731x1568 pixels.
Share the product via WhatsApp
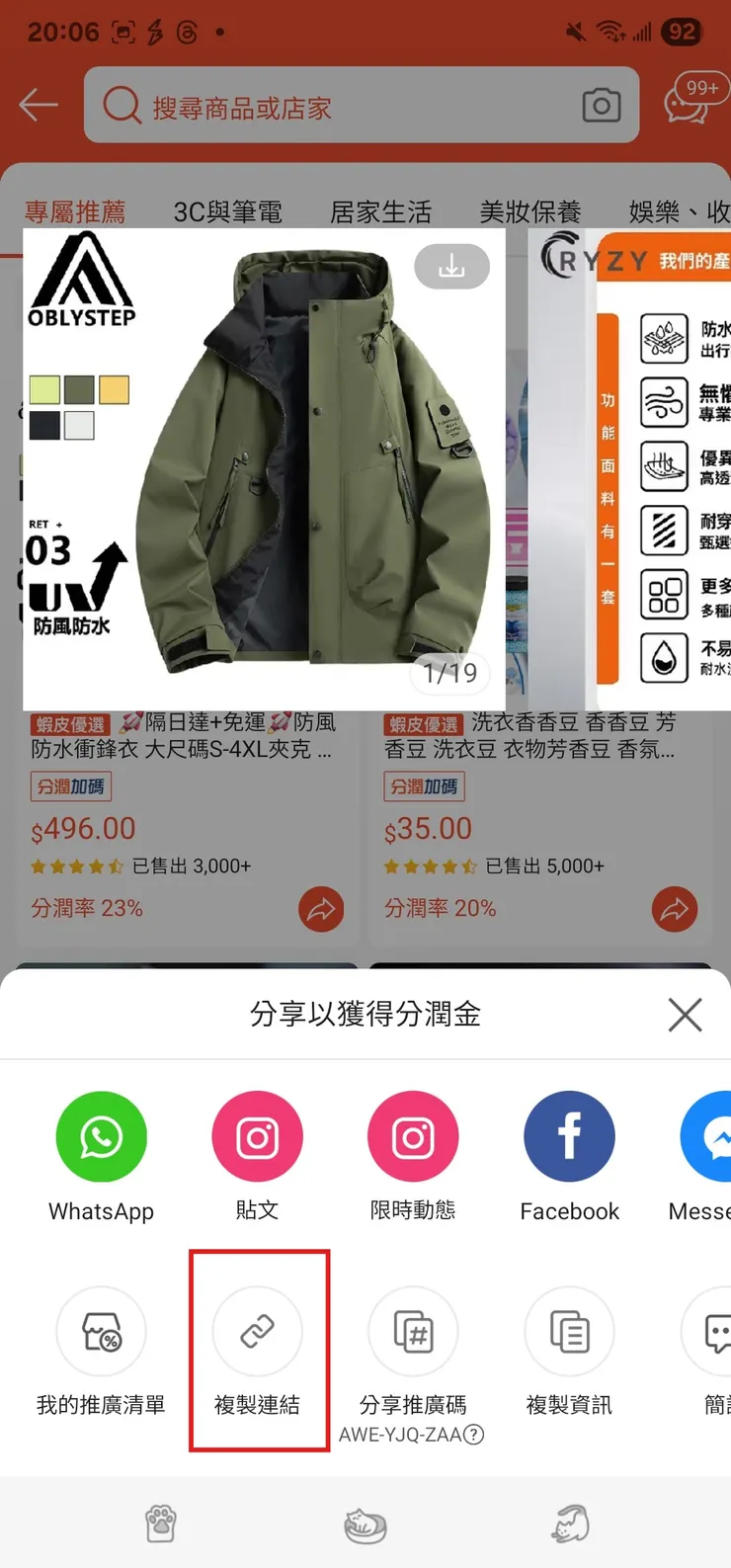click(x=101, y=1136)
